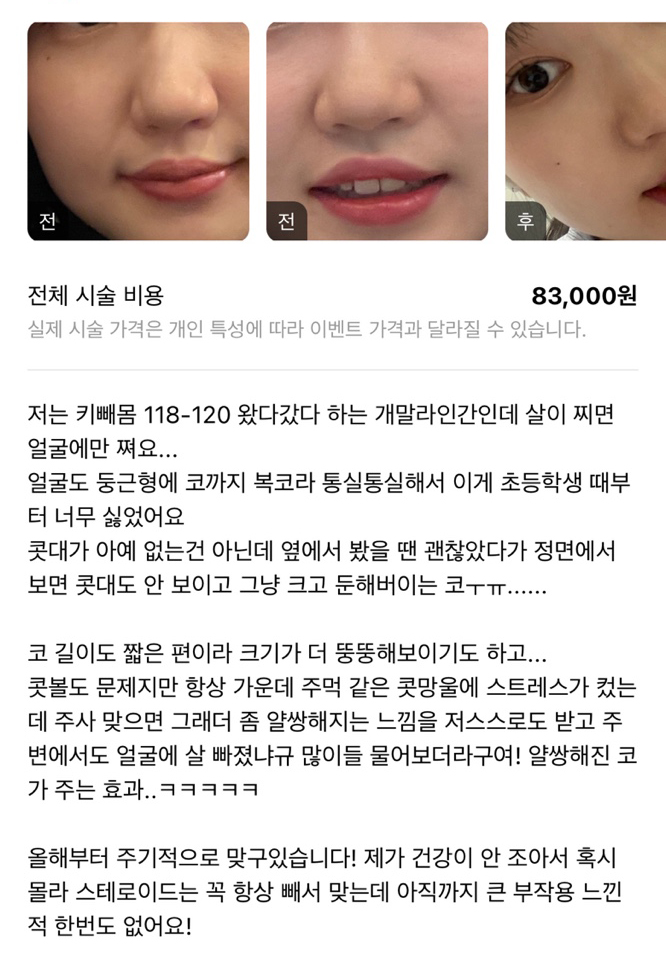Open the 전 photo showing teeth
Screen dimensions: 666x968
tap(377, 130)
